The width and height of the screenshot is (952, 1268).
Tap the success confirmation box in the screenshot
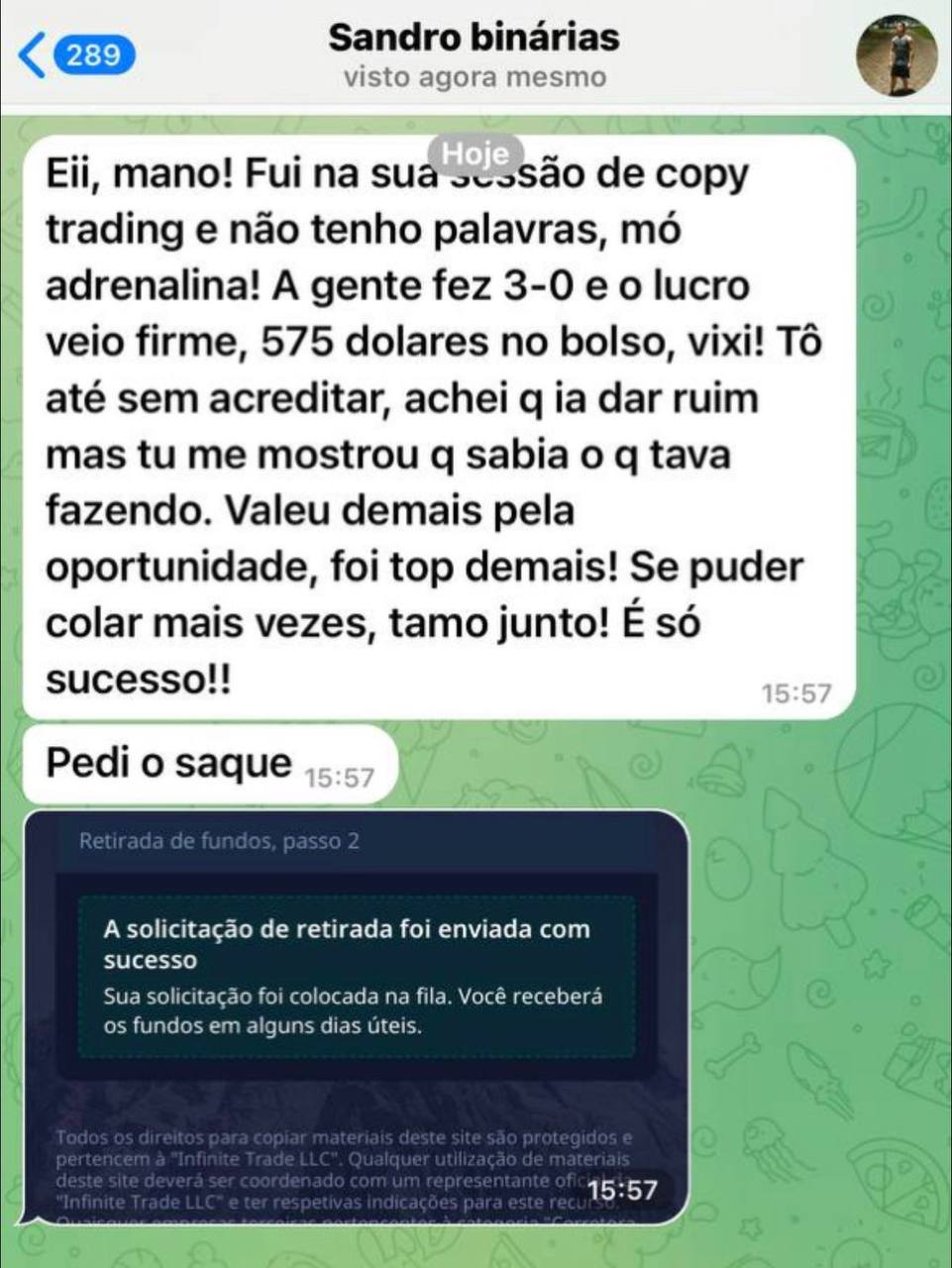tap(357, 976)
